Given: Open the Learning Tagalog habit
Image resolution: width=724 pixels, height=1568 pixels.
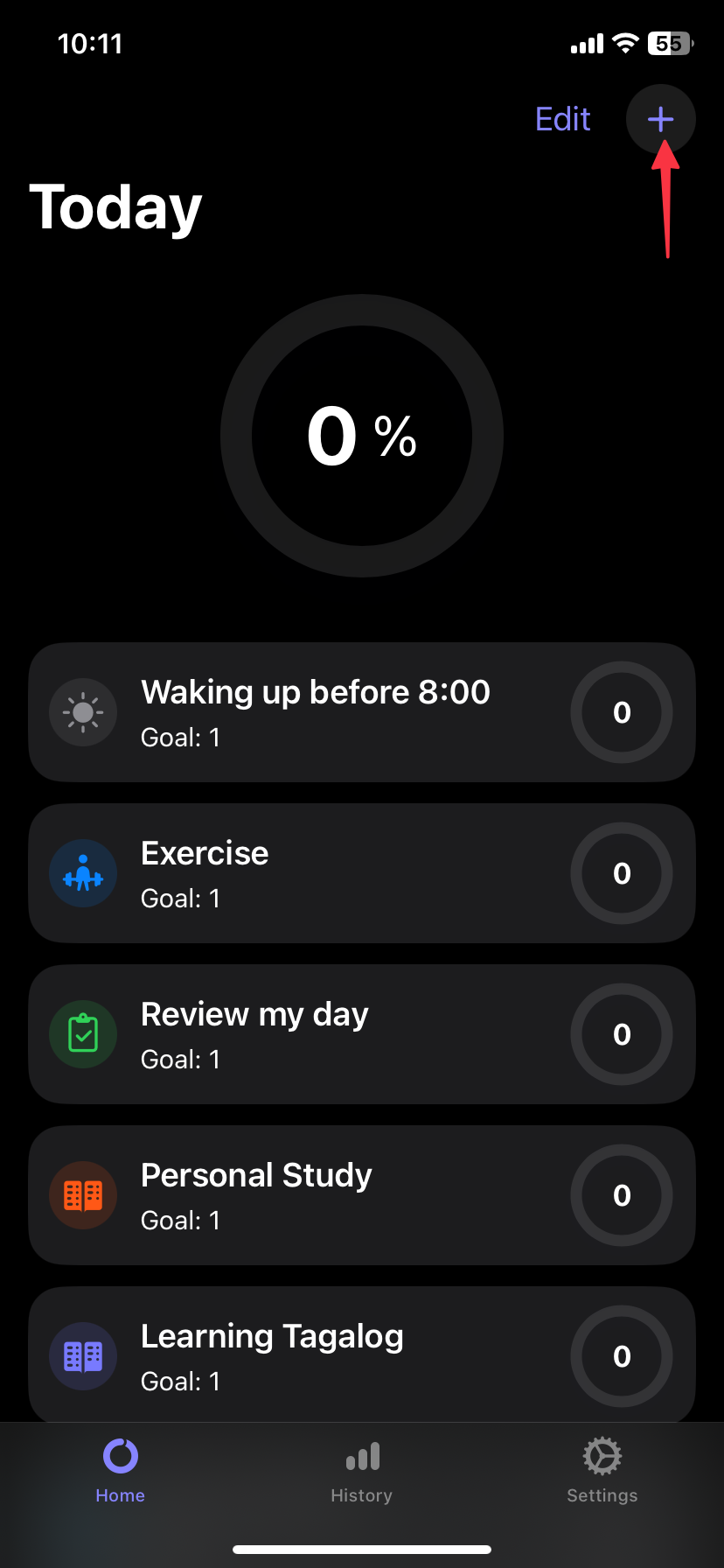Looking at the screenshot, I should point(362,1354).
